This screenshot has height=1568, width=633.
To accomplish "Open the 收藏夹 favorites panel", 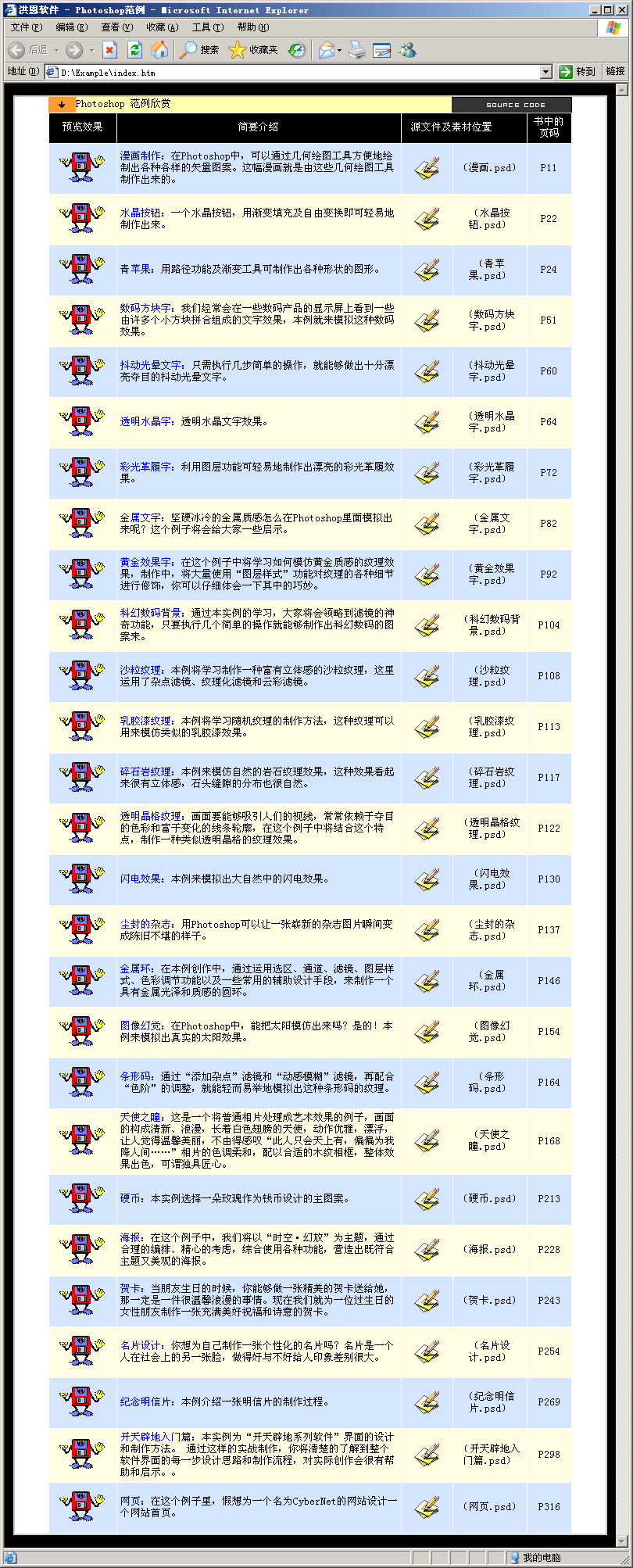I will 253,50.
